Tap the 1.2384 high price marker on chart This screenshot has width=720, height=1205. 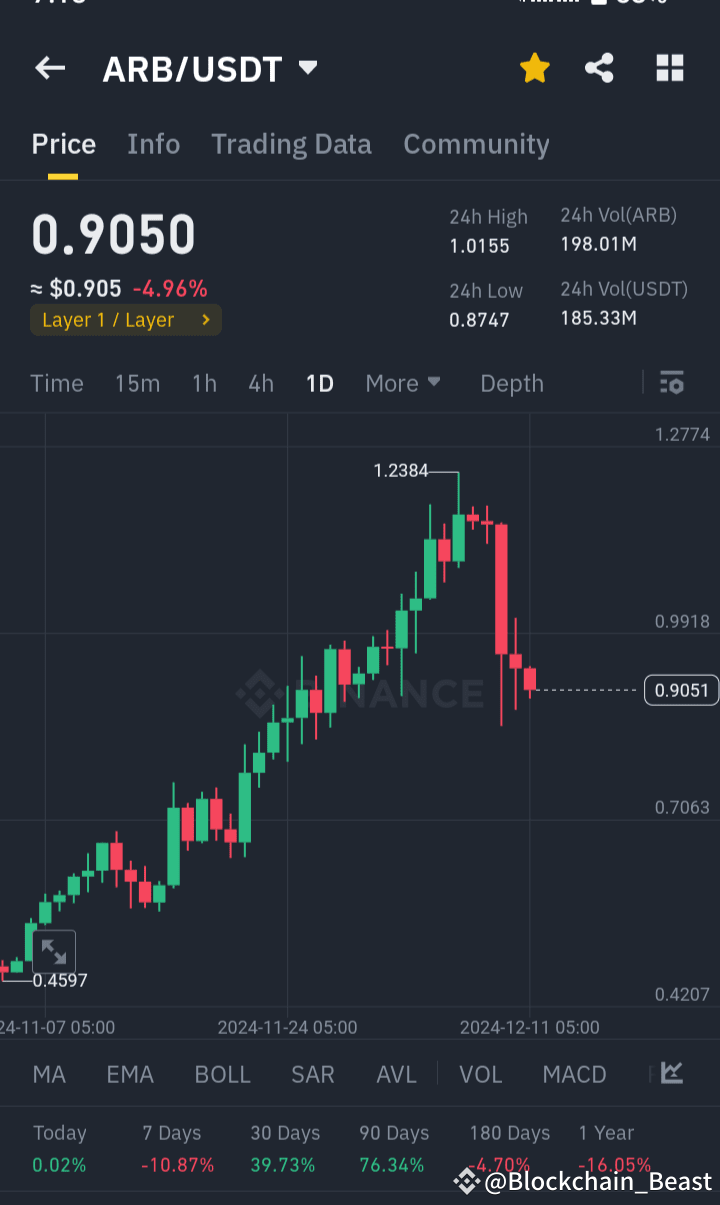[403, 471]
